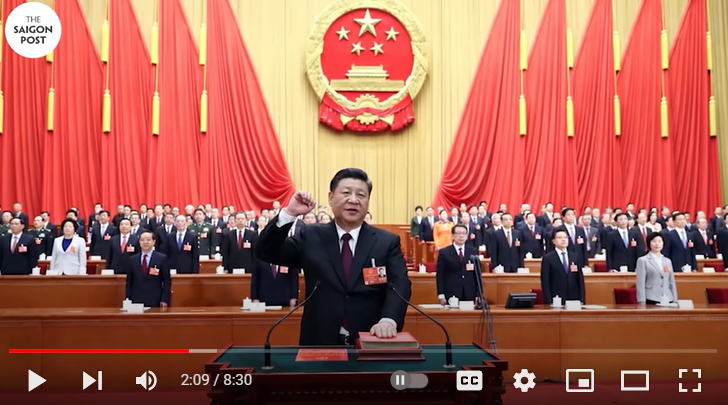Toggle the autoplay switch
Viewport: 728px width, 405px height.
408,380
